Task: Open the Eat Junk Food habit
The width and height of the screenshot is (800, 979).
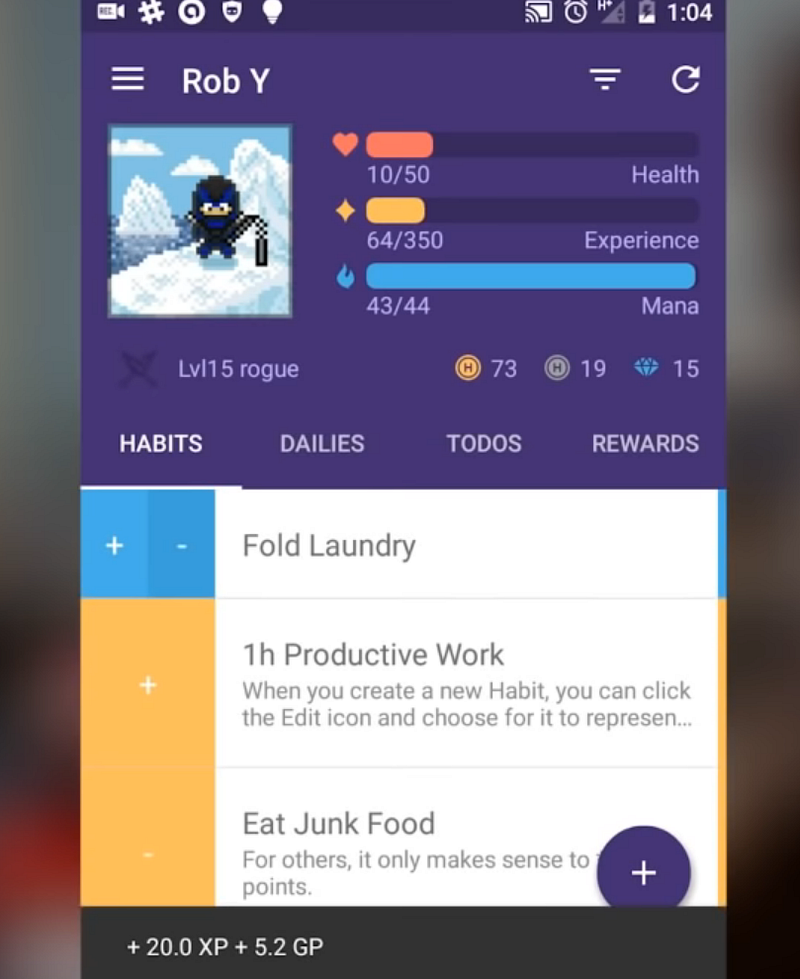Action: tap(400, 840)
